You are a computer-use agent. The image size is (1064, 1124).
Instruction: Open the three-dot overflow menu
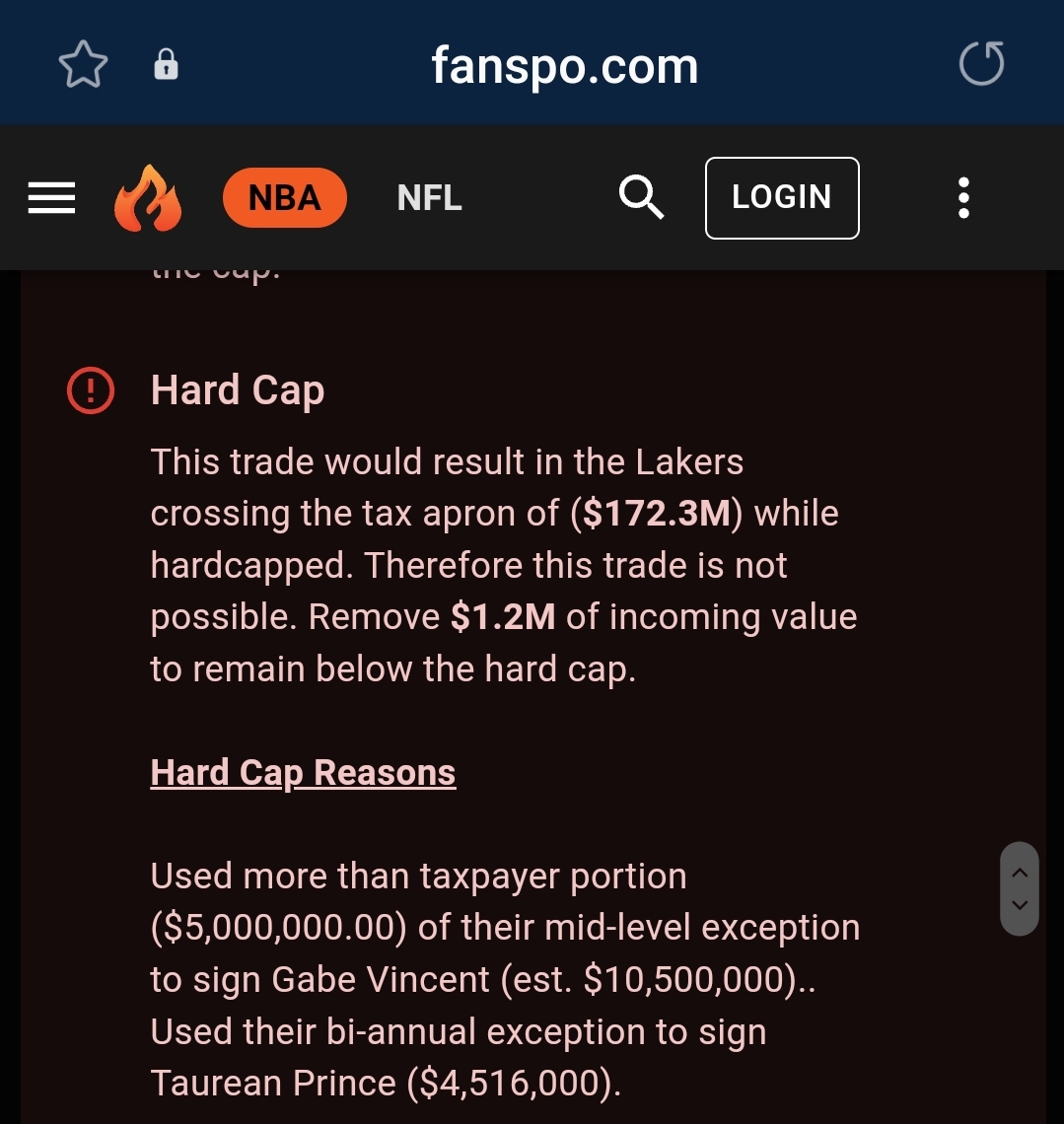pyautogui.click(x=963, y=198)
